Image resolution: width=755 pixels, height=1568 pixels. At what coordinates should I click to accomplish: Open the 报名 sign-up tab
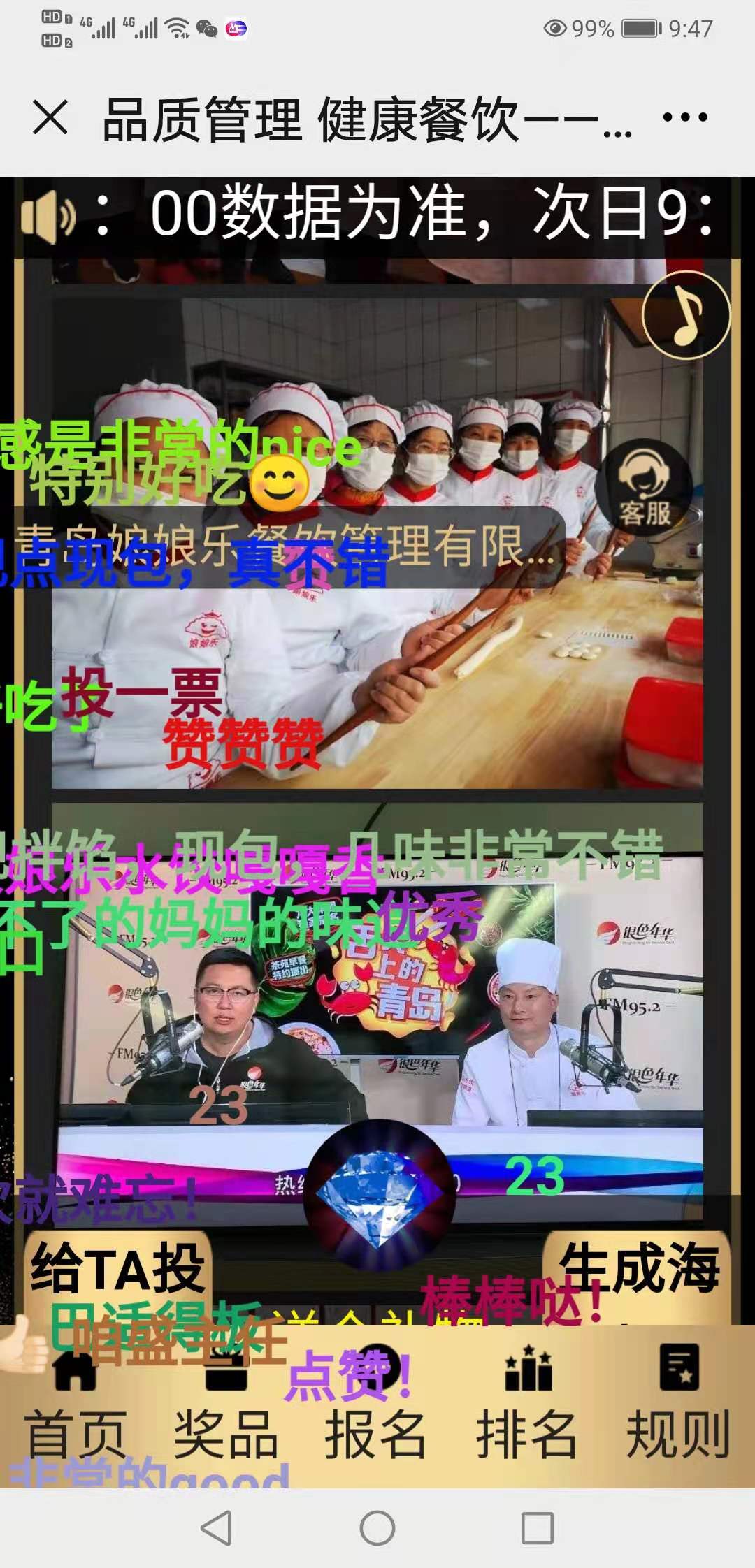tap(376, 1404)
